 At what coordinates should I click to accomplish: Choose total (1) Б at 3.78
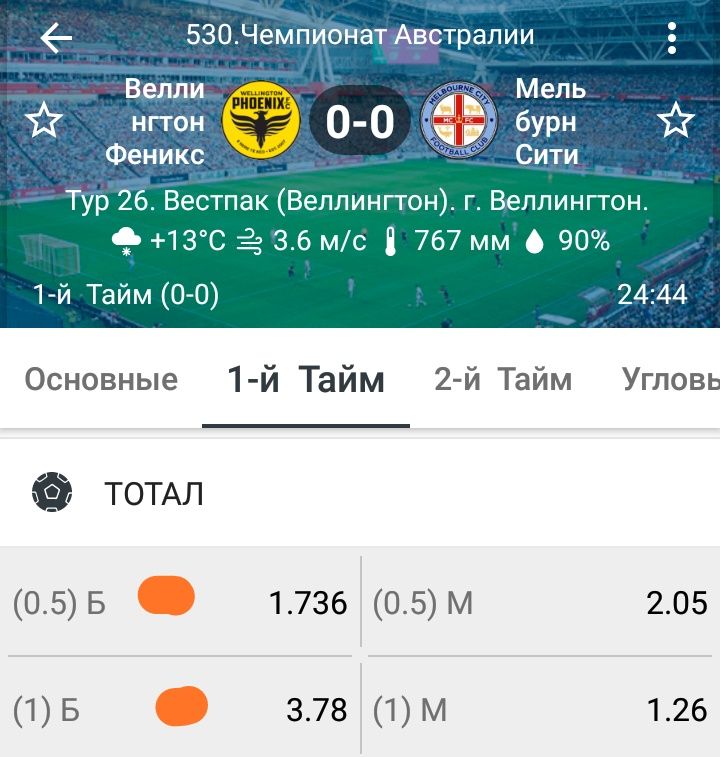coord(180,710)
